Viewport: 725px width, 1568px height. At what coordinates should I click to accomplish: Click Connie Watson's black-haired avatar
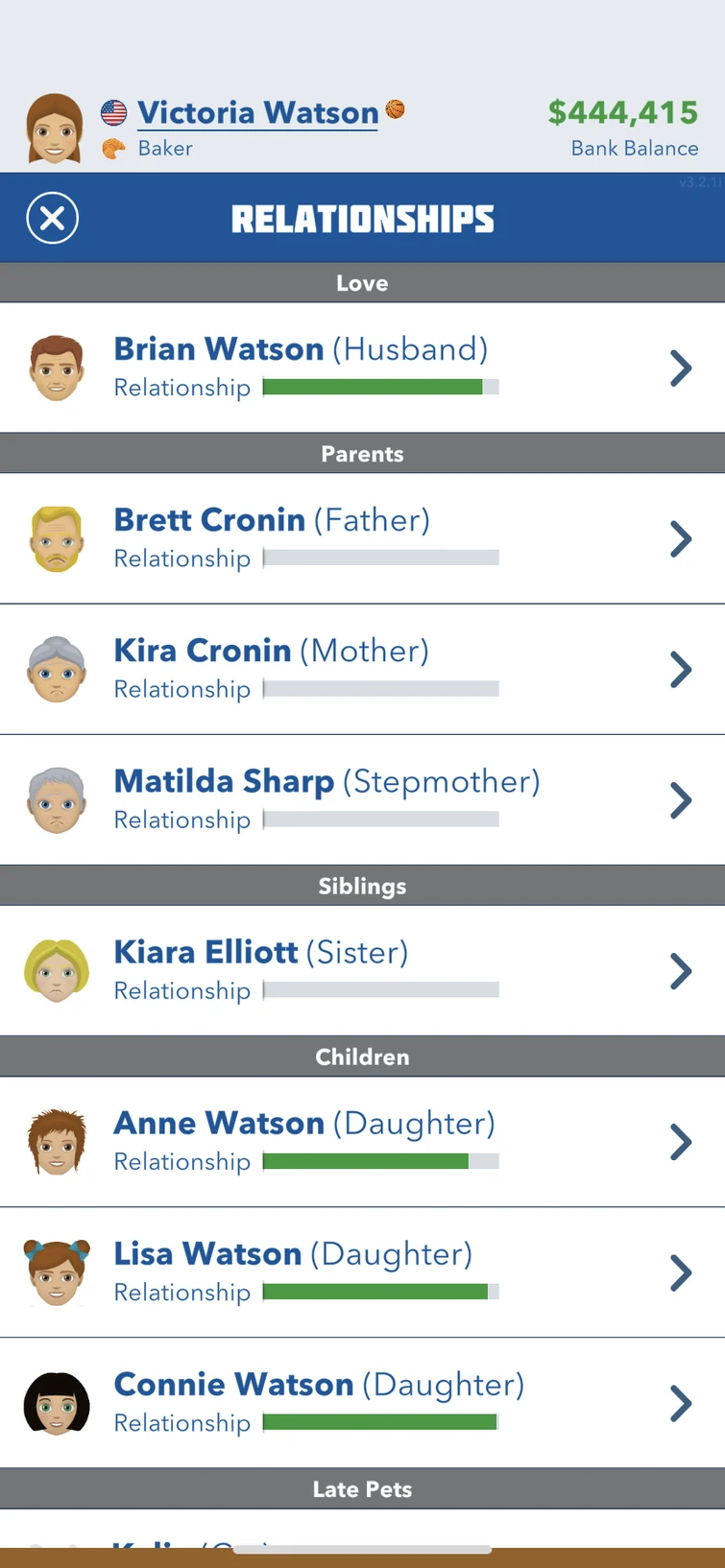(56, 1403)
